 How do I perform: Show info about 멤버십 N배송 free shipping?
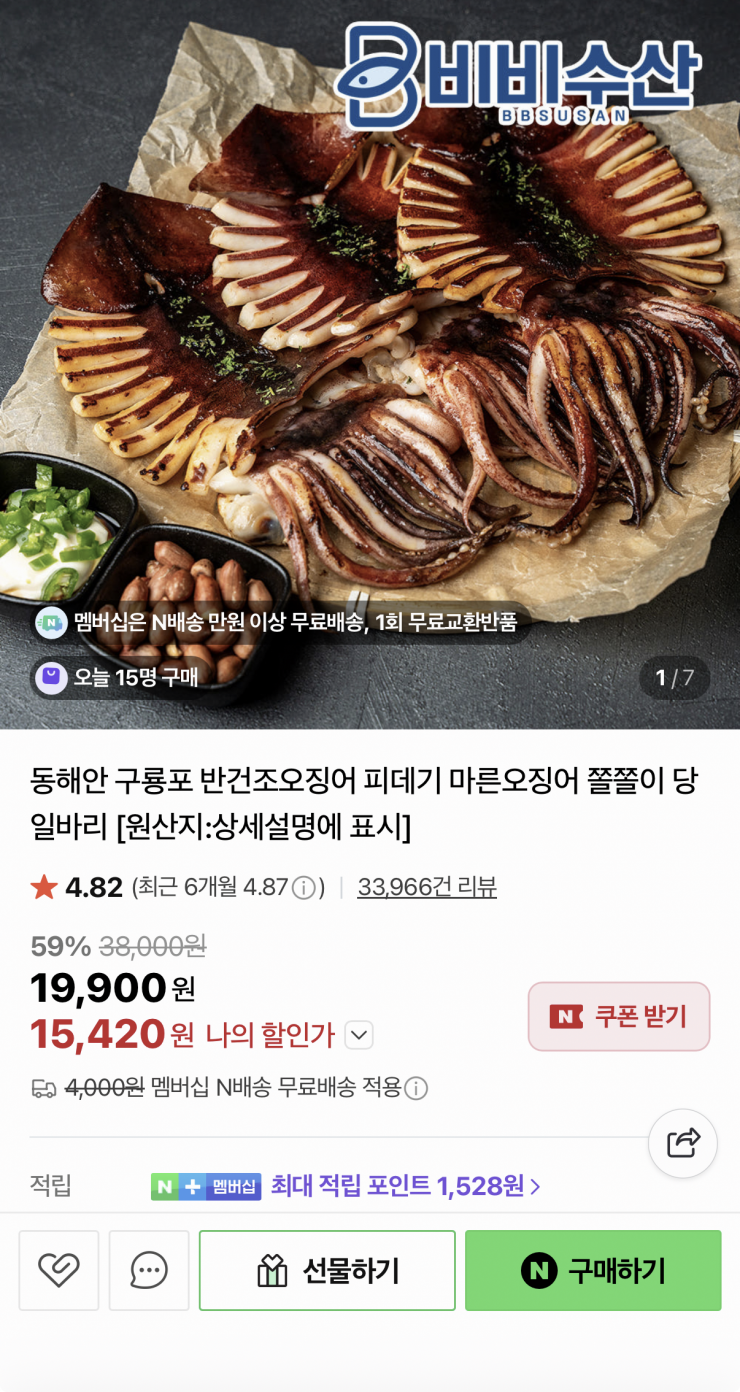click(416, 1088)
